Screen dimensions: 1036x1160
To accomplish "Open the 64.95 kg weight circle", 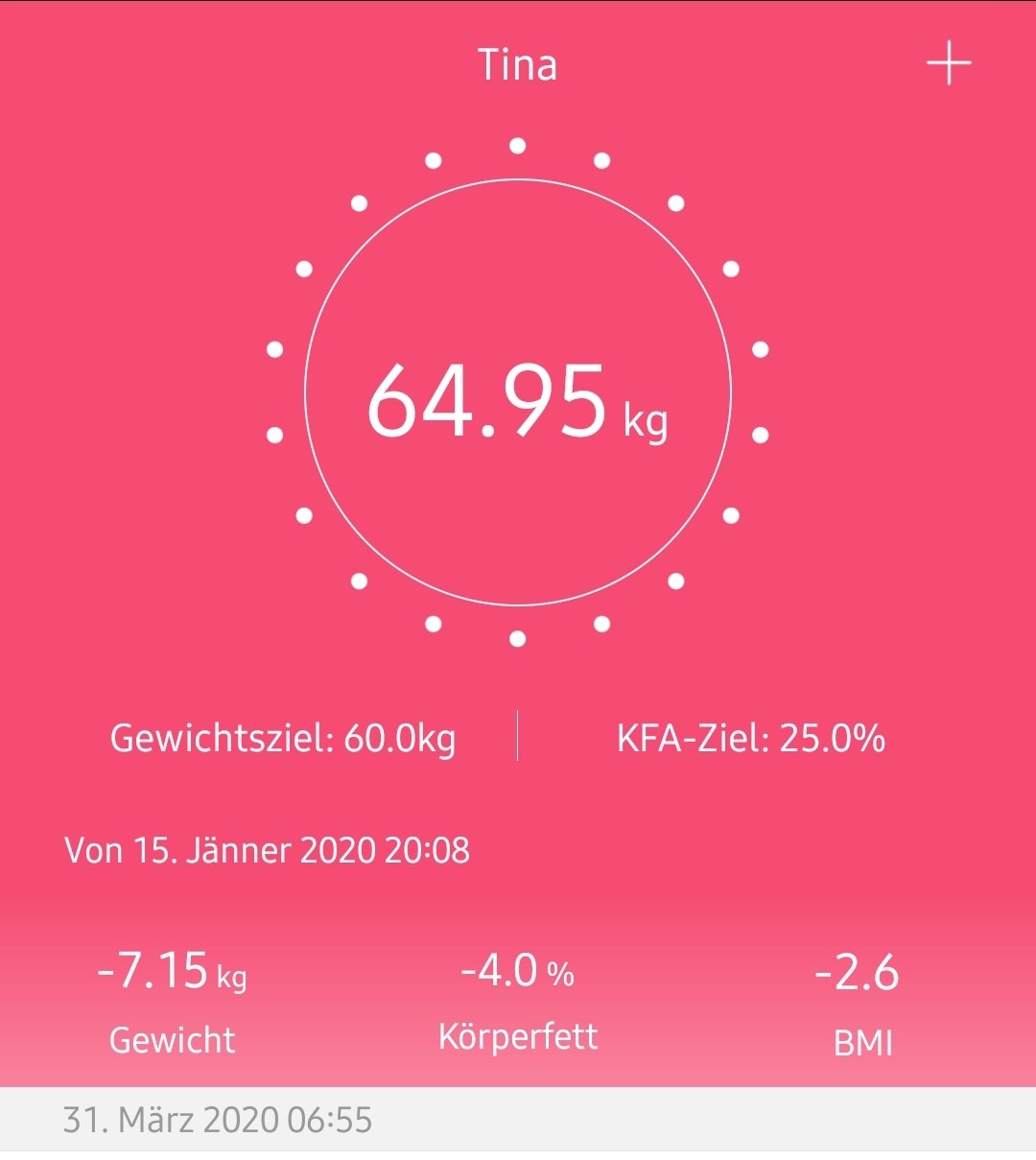I will [x=518, y=393].
